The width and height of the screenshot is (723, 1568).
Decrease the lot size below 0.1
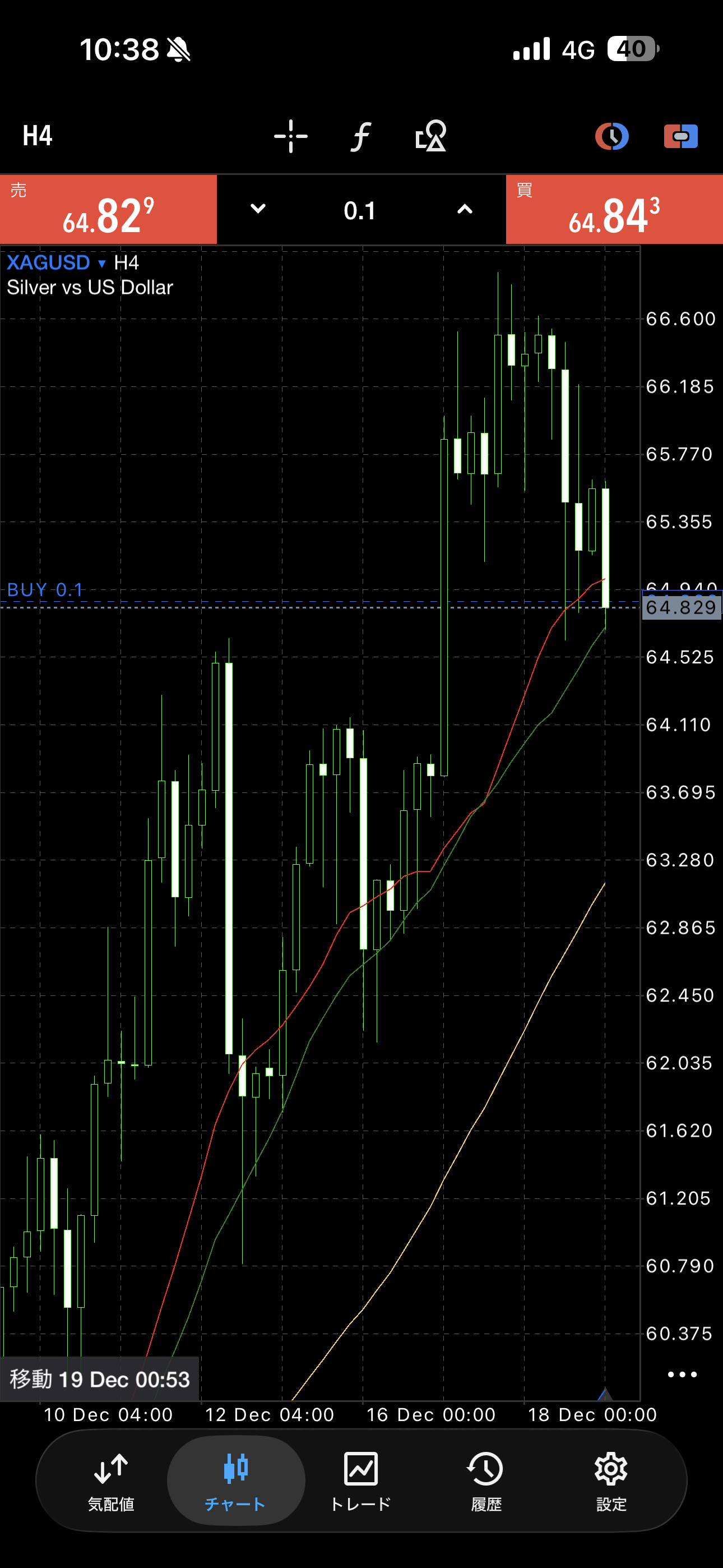(x=258, y=209)
